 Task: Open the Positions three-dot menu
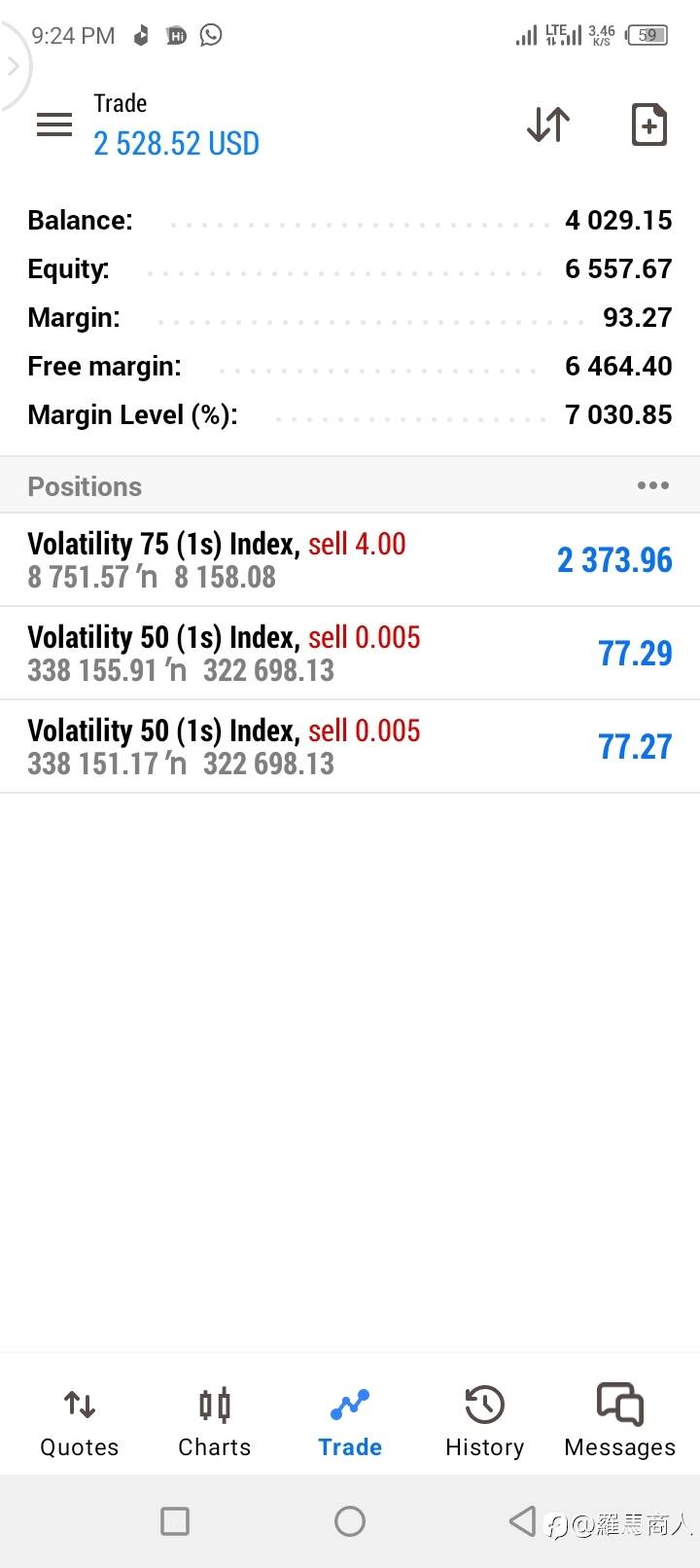click(x=652, y=485)
